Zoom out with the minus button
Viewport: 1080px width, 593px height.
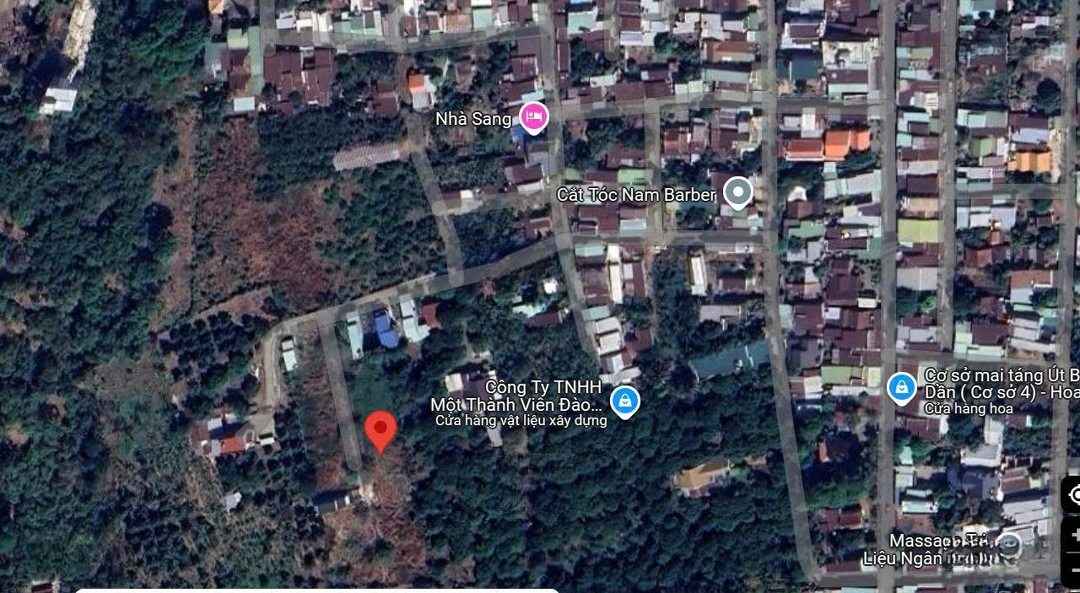pyautogui.click(x=1072, y=568)
